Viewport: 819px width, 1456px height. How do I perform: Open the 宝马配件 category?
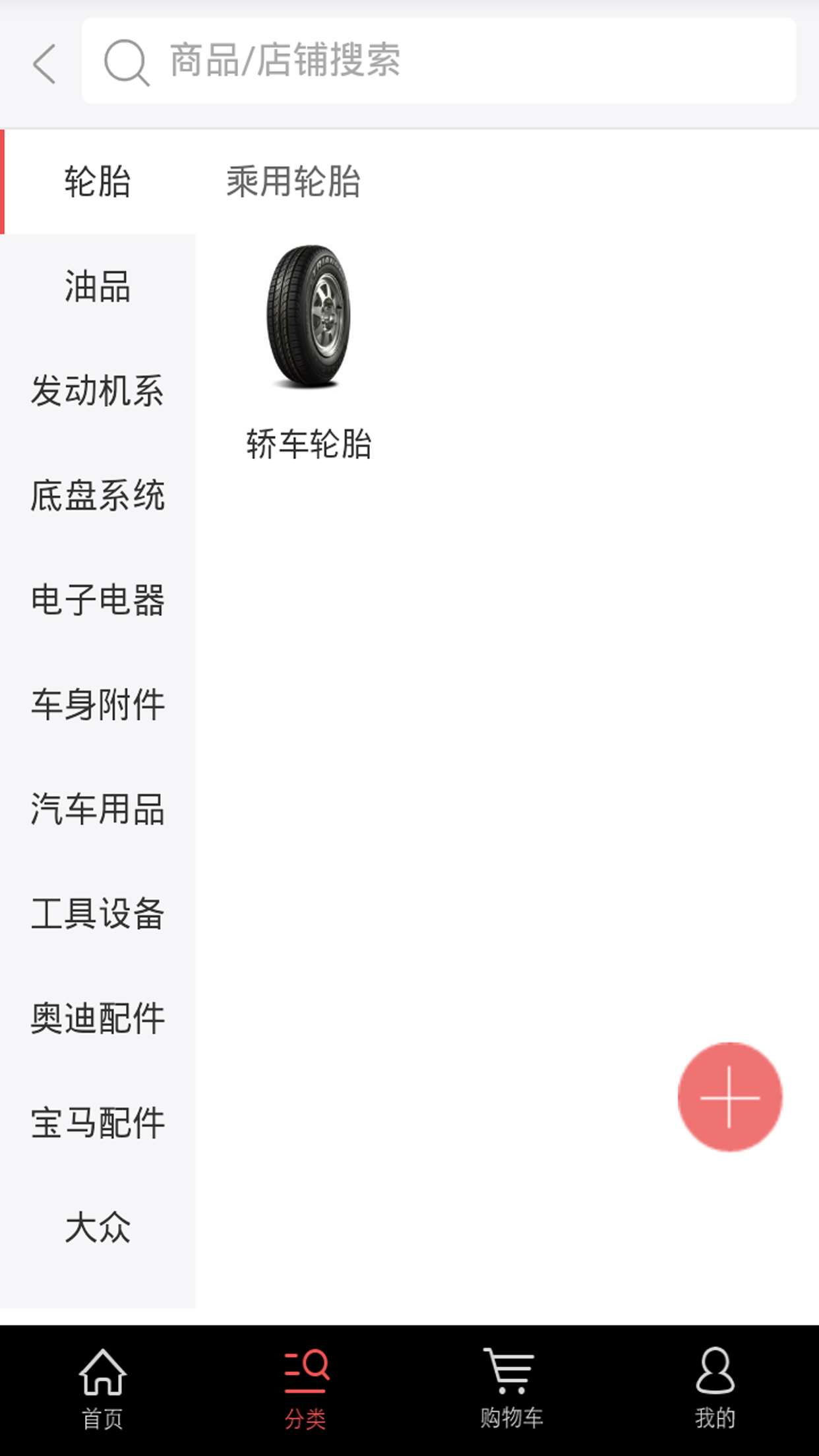(x=98, y=1122)
